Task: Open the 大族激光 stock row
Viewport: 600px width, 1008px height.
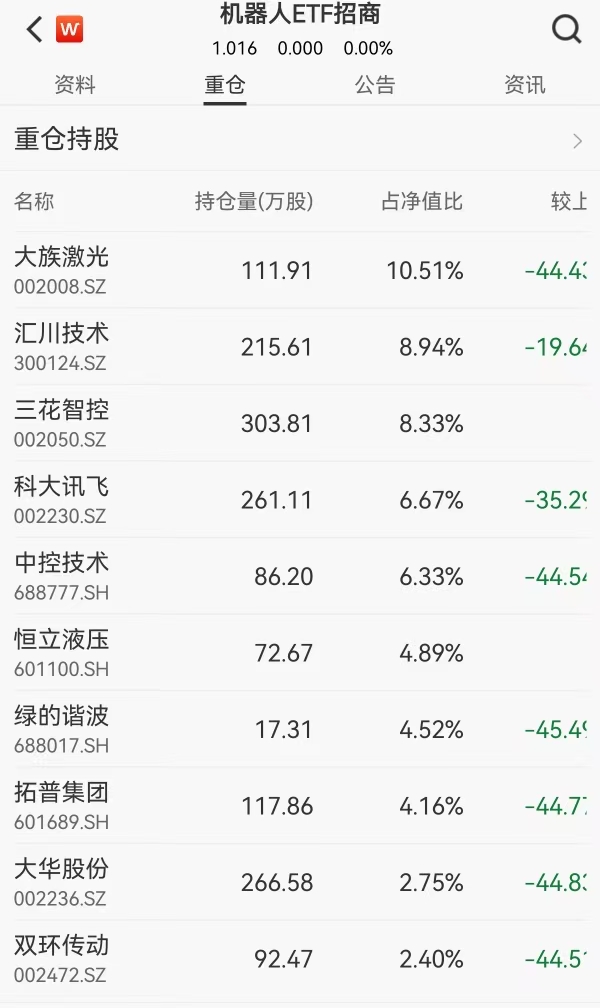Action: coord(300,270)
